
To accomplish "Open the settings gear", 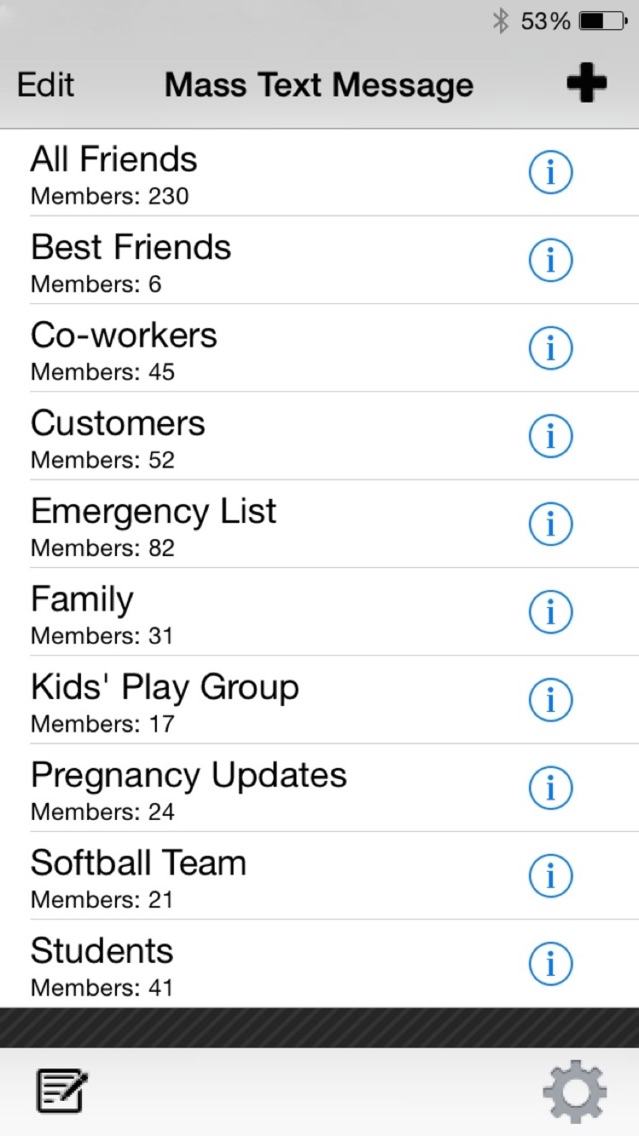I will point(575,1092).
